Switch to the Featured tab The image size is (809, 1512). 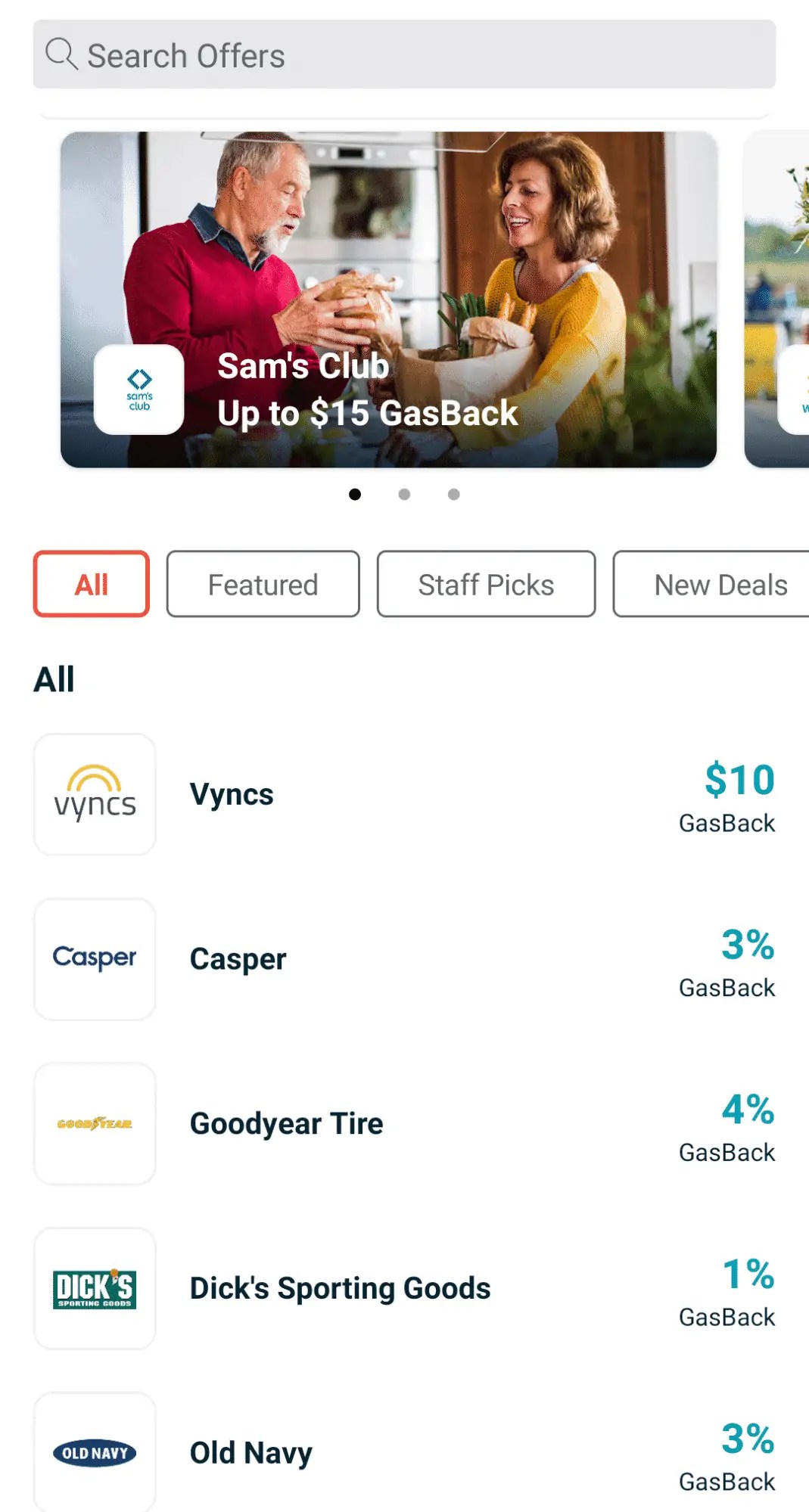click(x=263, y=584)
